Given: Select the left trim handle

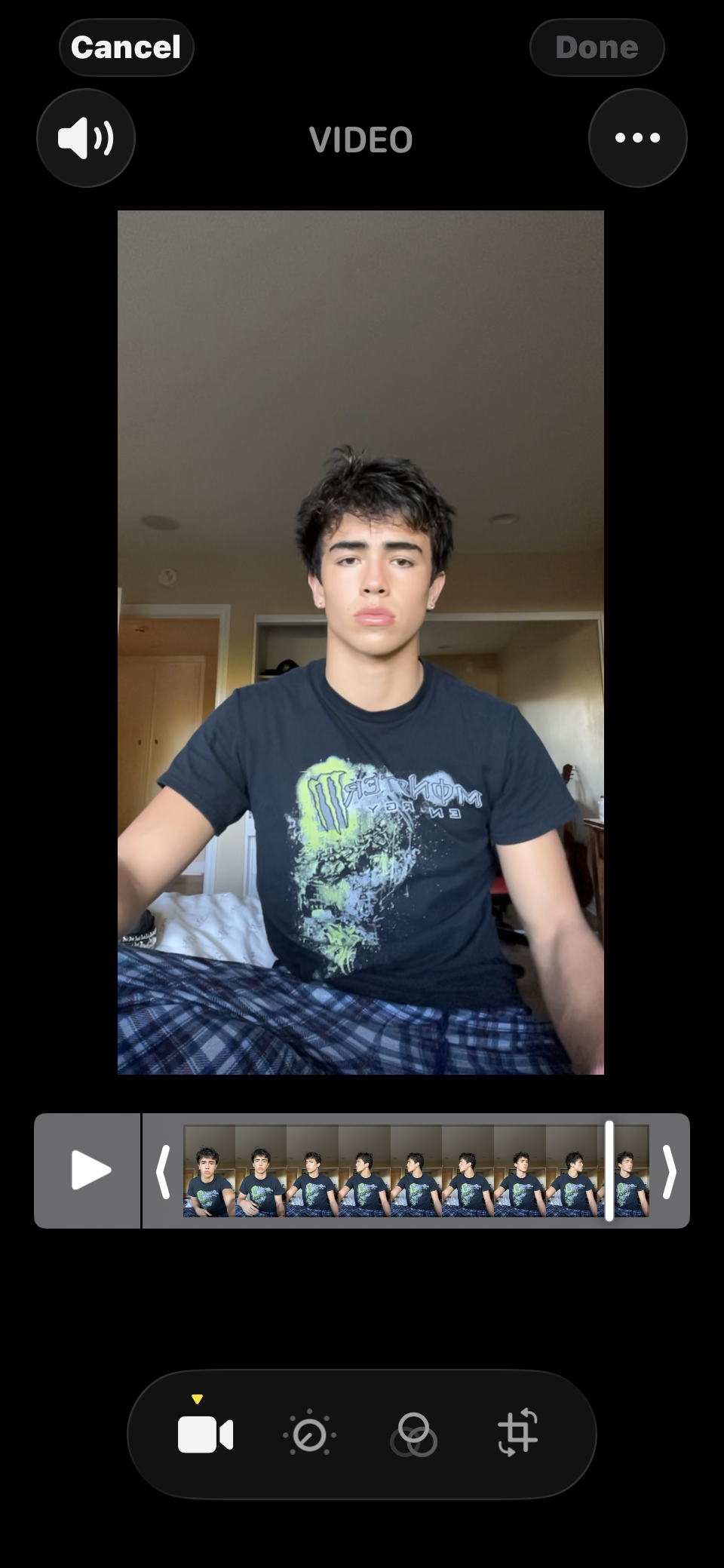Looking at the screenshot, I should click(163, 1171).
